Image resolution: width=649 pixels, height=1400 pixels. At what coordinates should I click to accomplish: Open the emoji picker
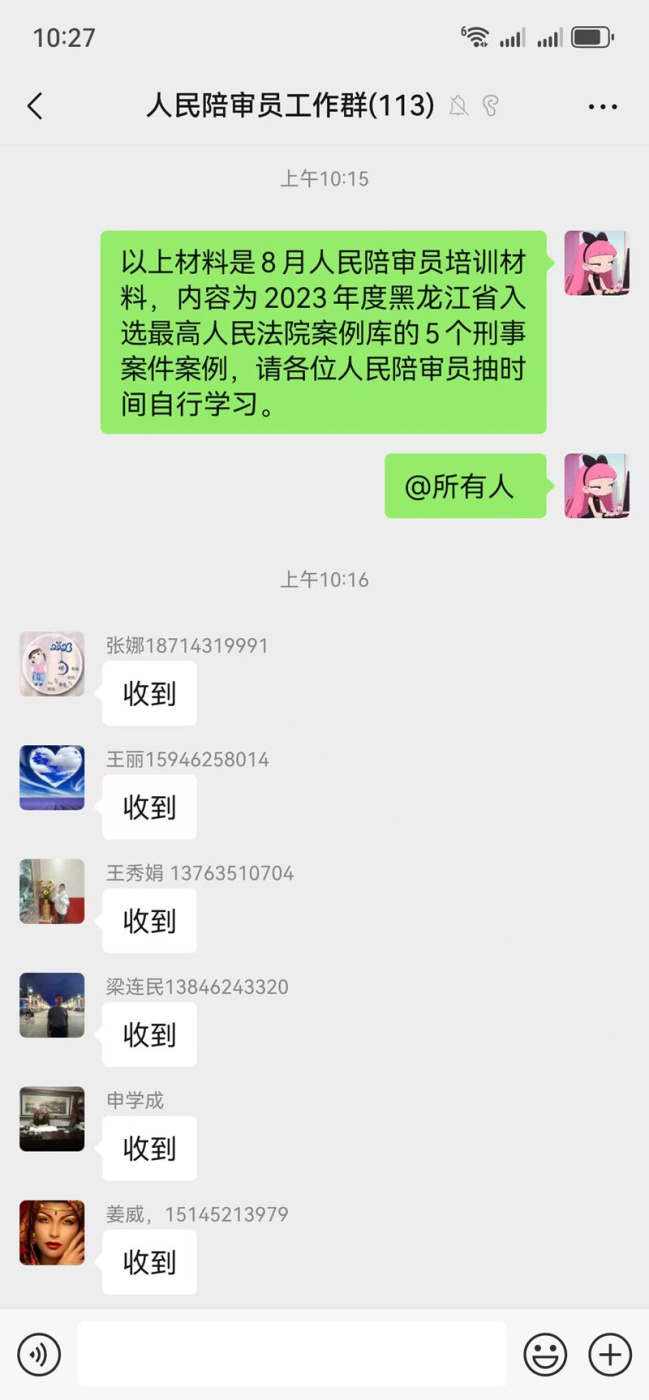545,1355
